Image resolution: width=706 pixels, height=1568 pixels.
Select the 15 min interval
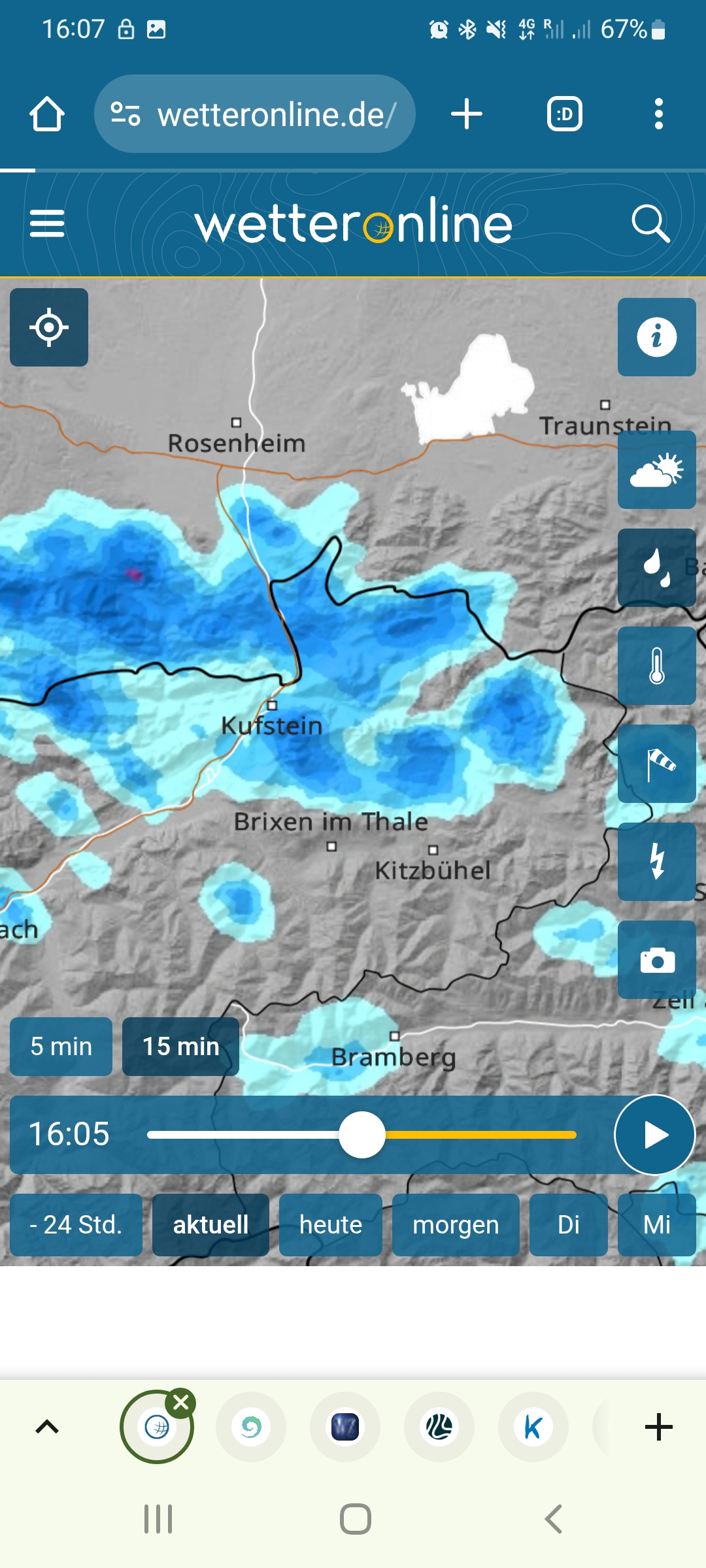pos(180,1047)
